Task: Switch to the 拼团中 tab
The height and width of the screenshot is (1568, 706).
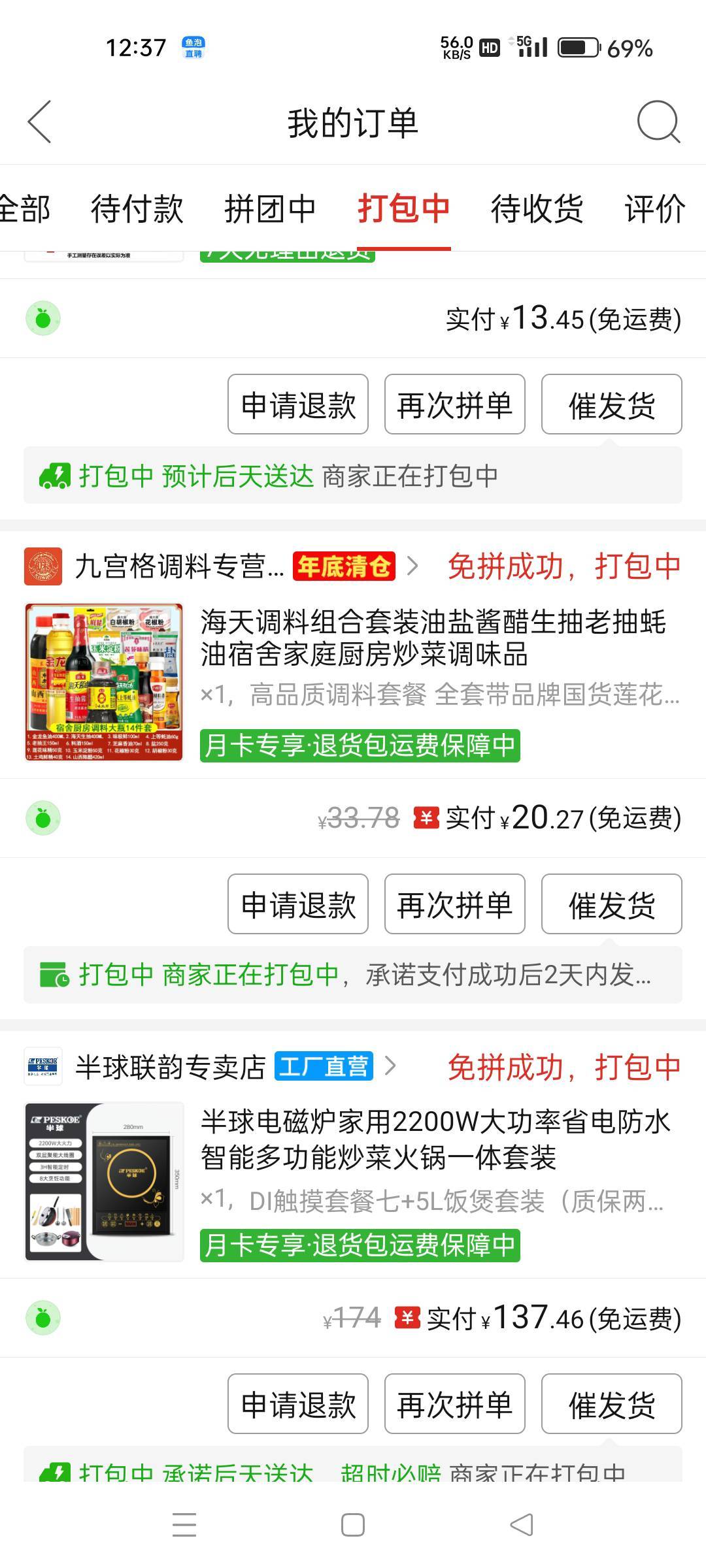Action: (x=270, y=209)
